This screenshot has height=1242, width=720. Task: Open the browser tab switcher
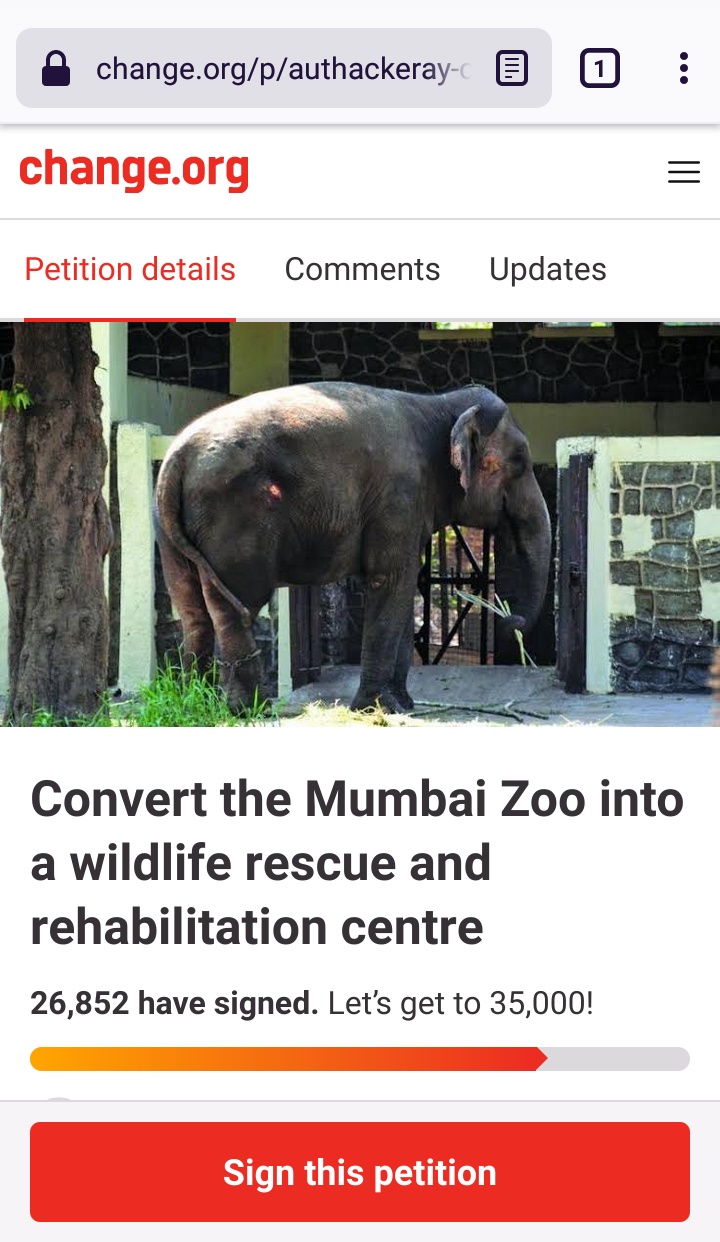click(599, 69)
